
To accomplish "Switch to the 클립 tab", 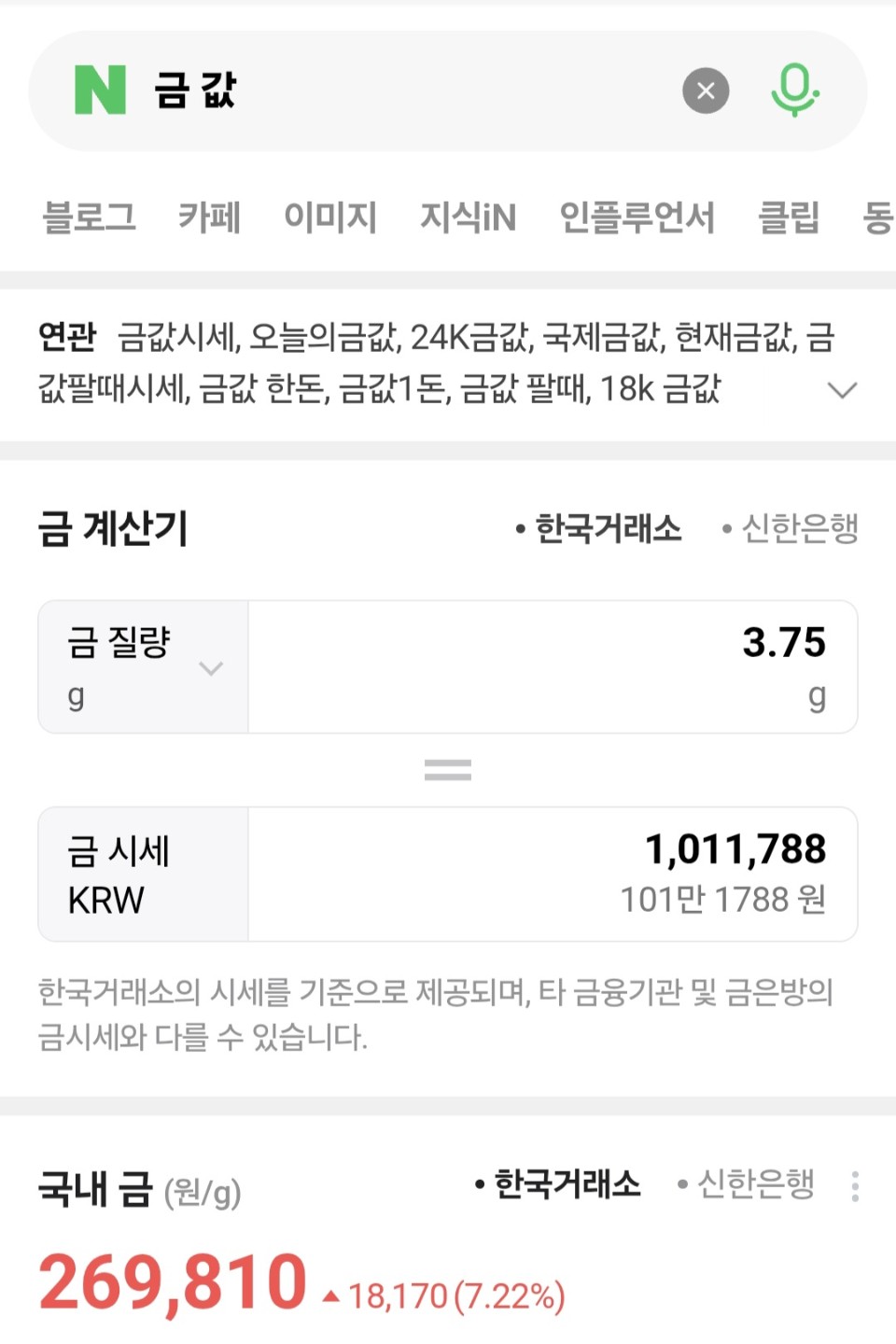I will [789, 217].
